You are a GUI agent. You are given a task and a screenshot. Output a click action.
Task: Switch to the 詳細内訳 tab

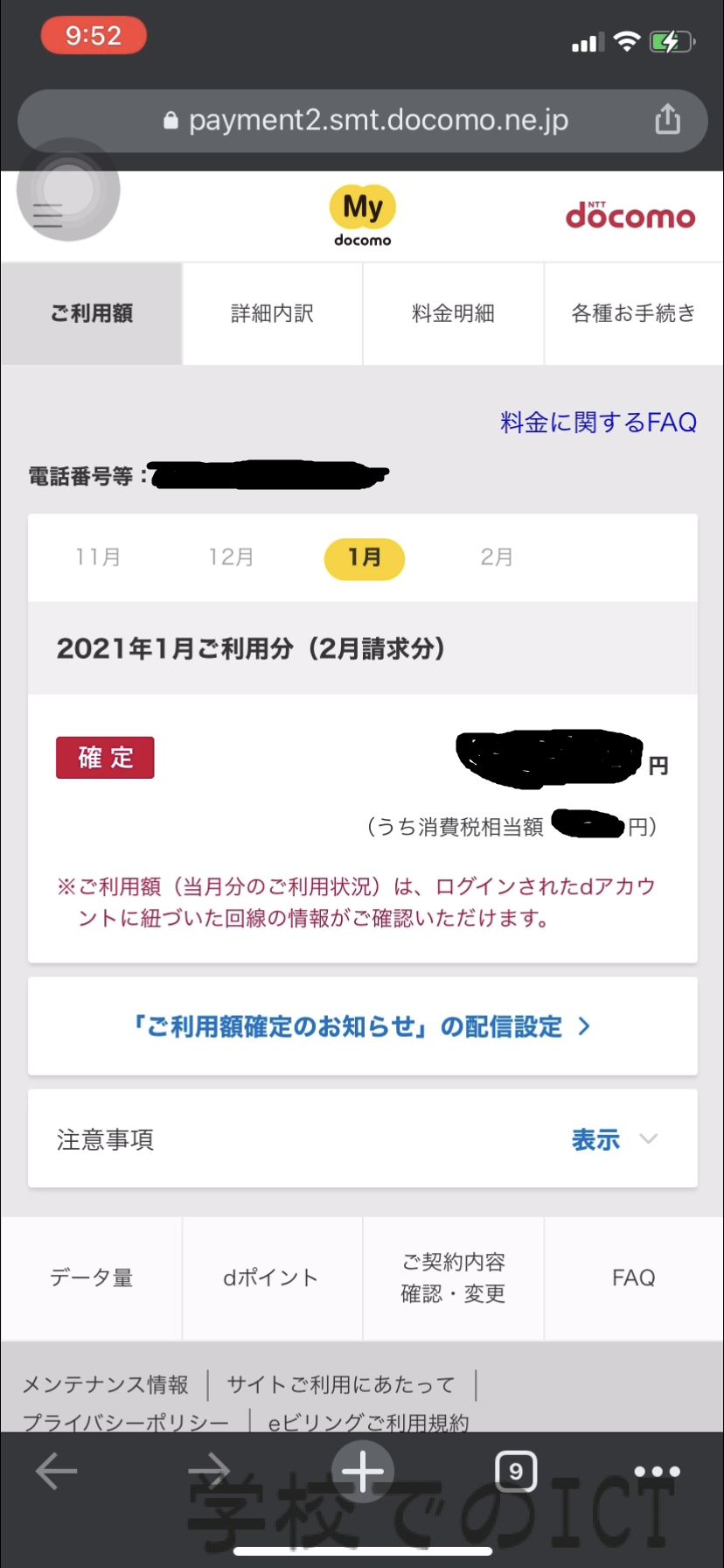[x=272, y=313]
